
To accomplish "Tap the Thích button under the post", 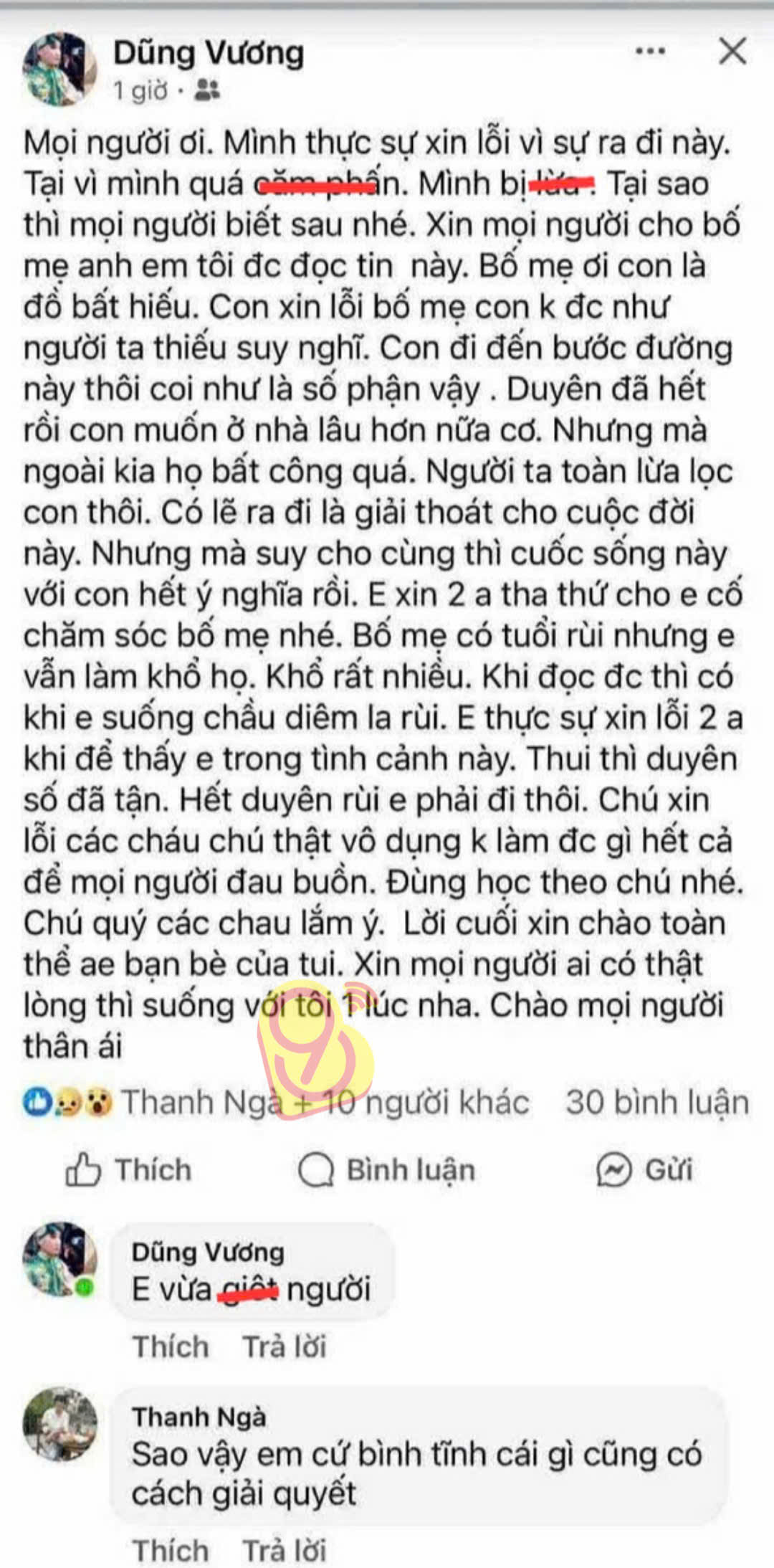I will 129,1170.
